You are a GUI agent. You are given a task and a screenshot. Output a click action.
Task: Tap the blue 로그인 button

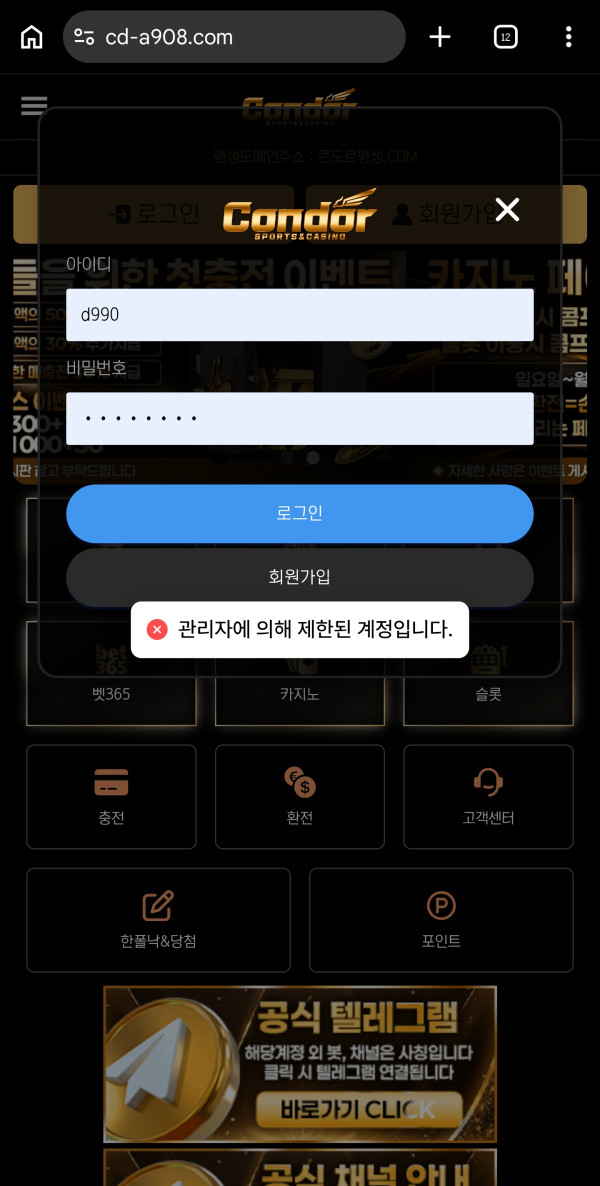click(x=299, y=513)
